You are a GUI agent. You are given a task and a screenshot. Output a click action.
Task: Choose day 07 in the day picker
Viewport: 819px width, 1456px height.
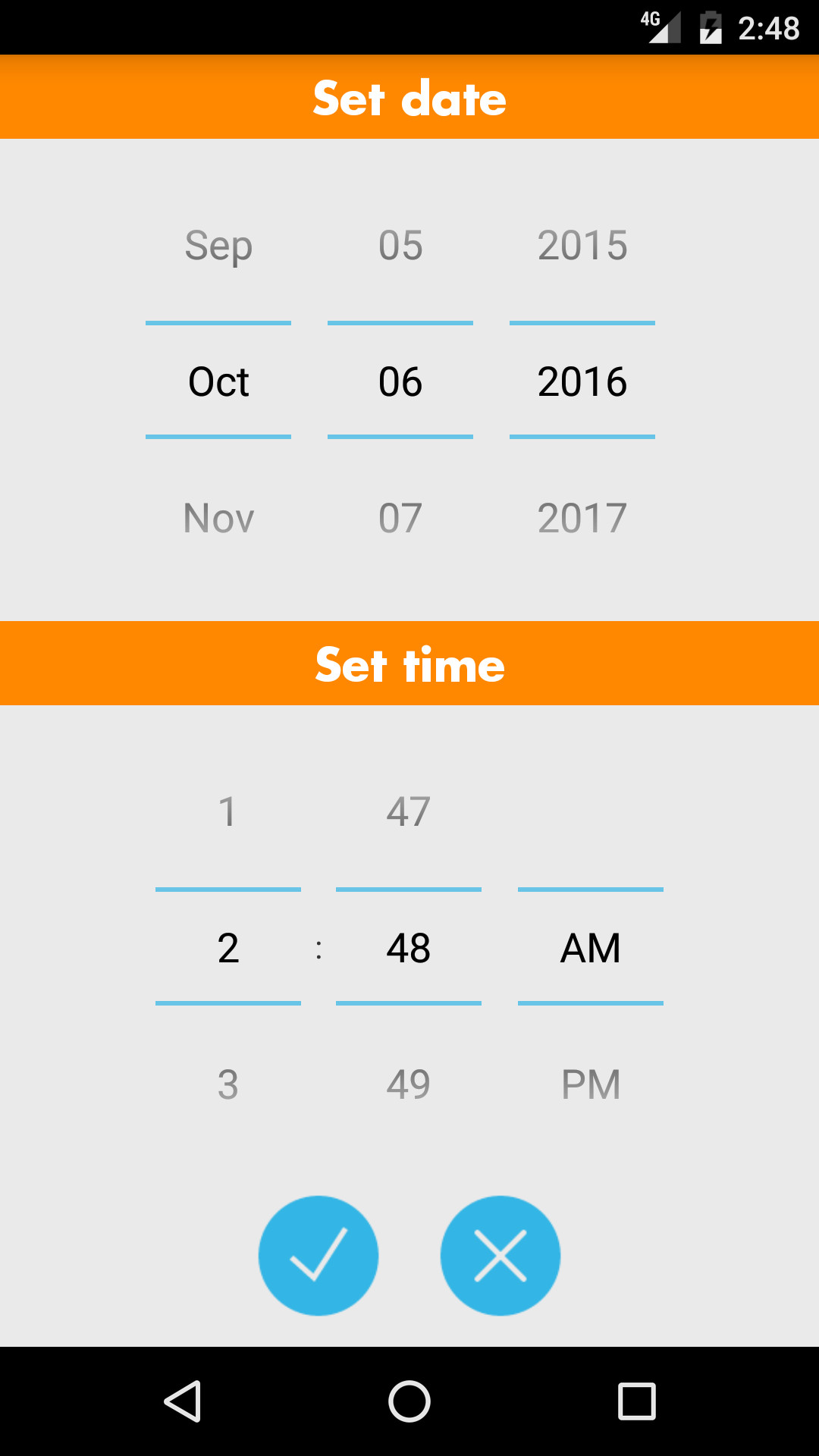pyautogui.click(x=400, y=519)
